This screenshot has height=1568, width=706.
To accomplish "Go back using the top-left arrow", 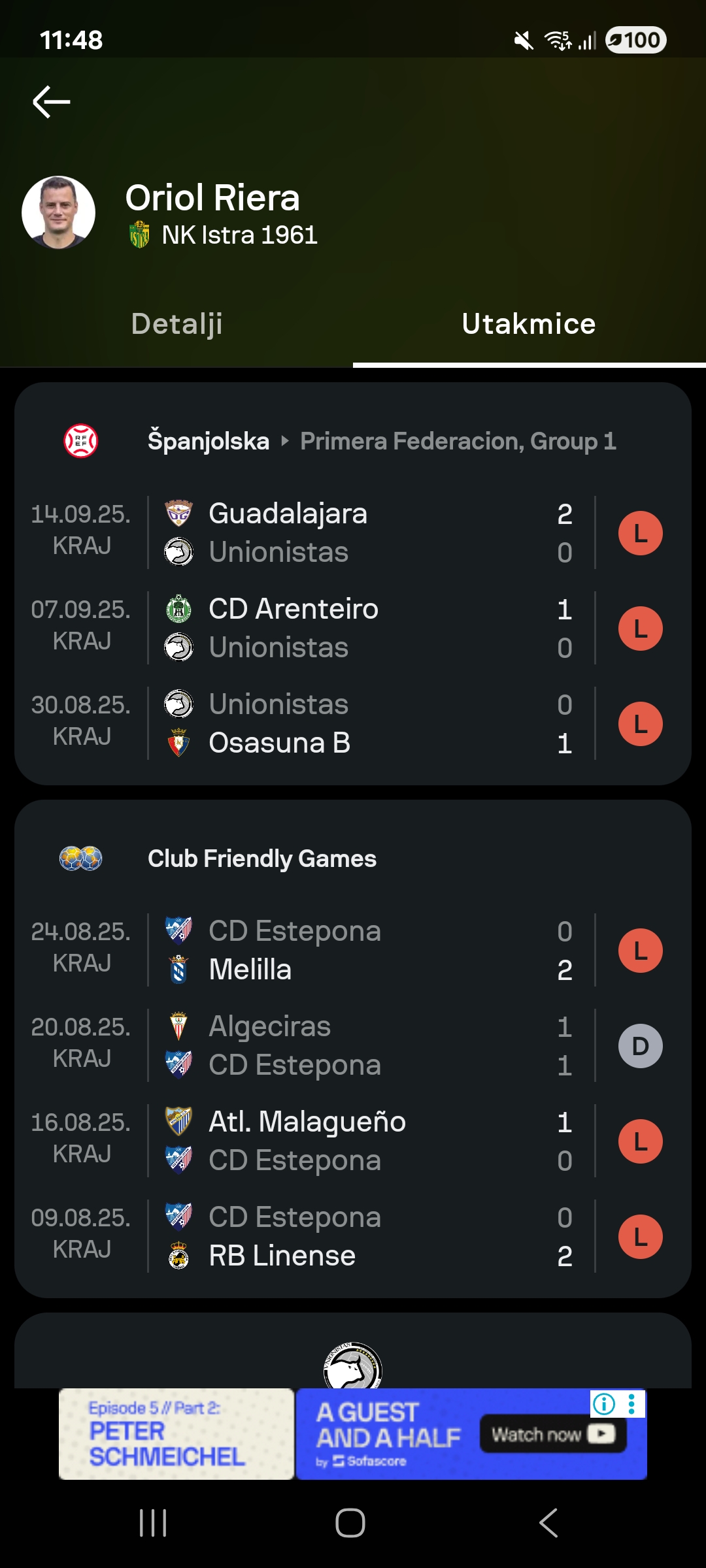I will pos(51,102).
